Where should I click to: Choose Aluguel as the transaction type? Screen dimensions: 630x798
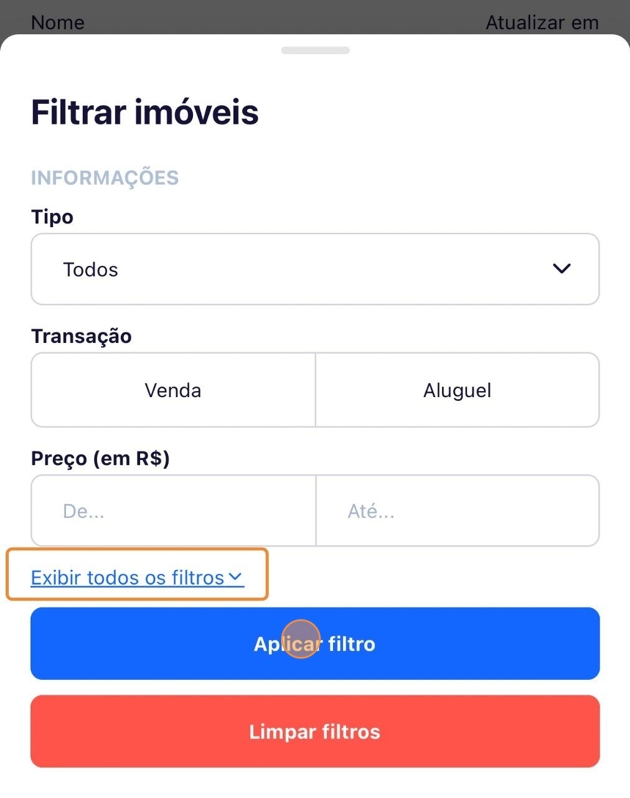pyautogui.click(x=457, y=390)
